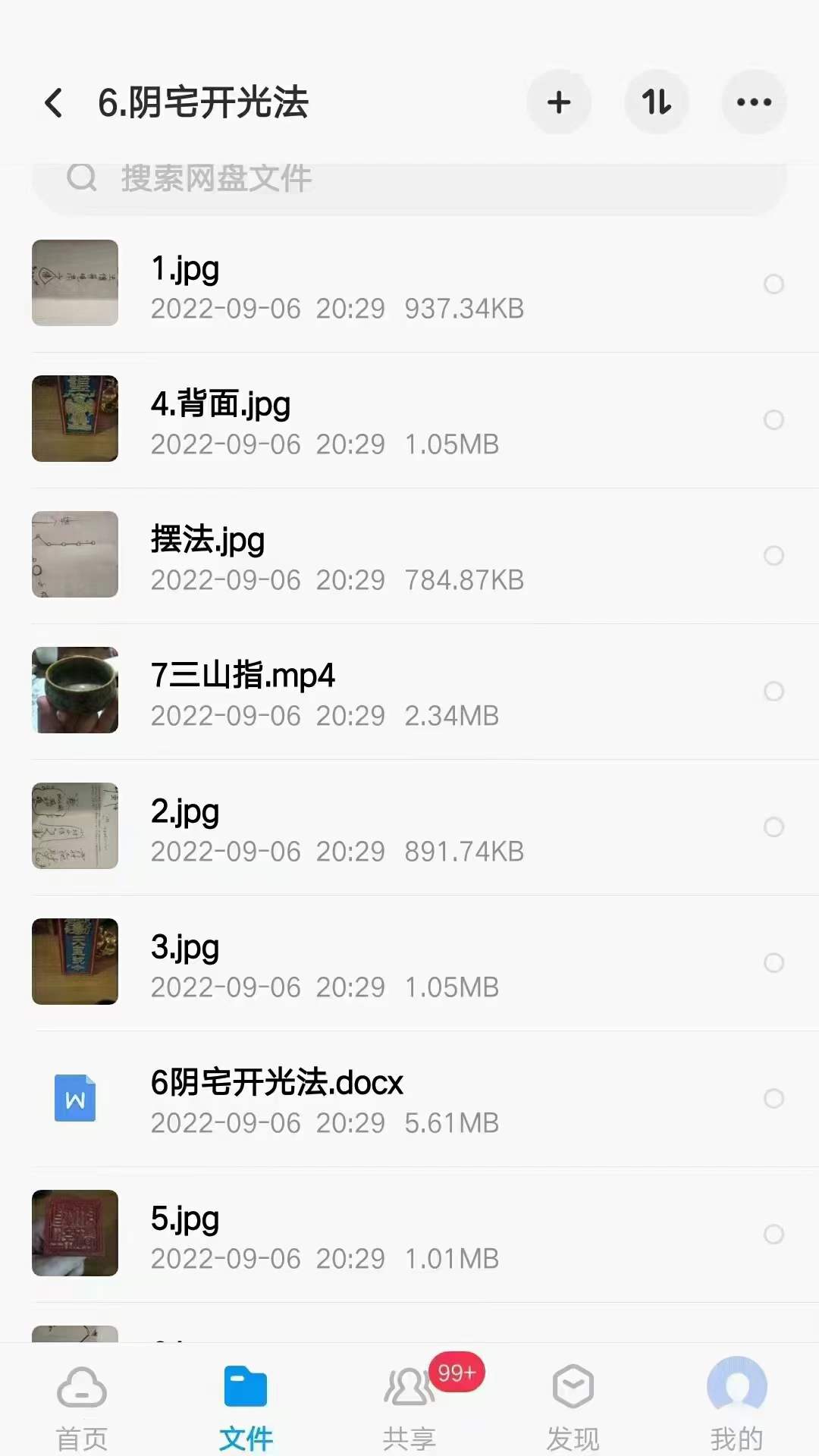View the thumbnail of 摆法.jpg
819x1456 pixels.
coord(74,554)
